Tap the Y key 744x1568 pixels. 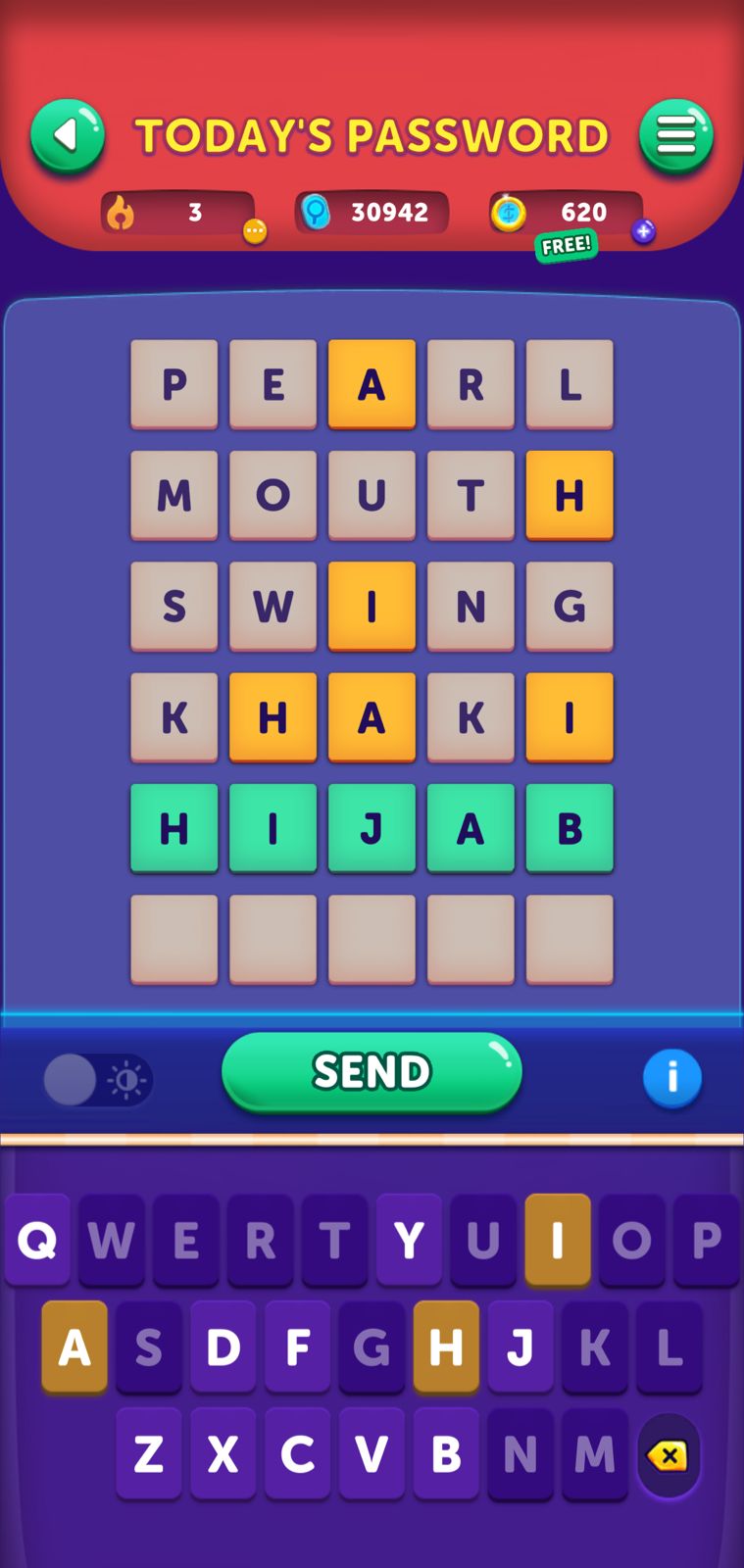point(409,1241)
